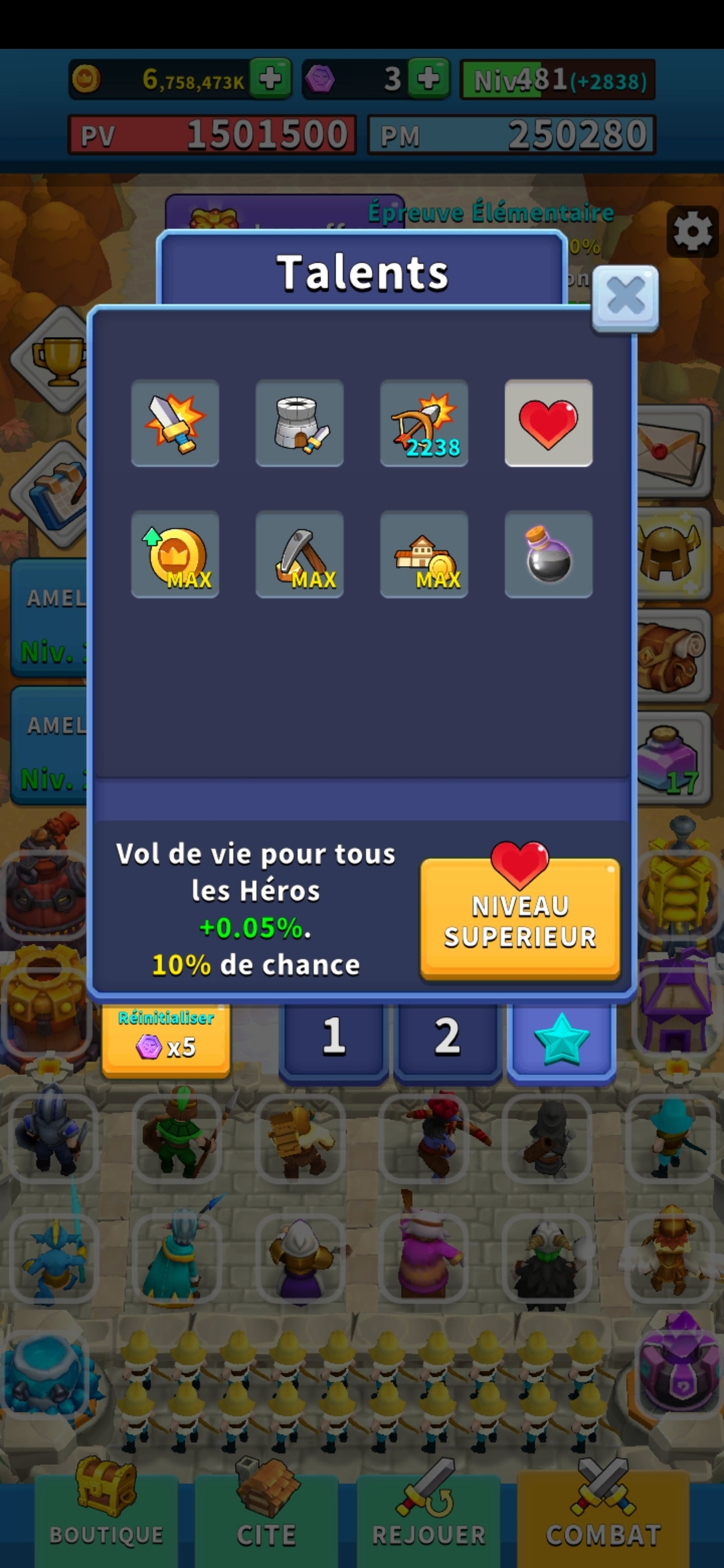The height and width of the screenshot is (1568, 724).
Task: Select the maxed house and coin talent
Action: [x=424, y=554]
